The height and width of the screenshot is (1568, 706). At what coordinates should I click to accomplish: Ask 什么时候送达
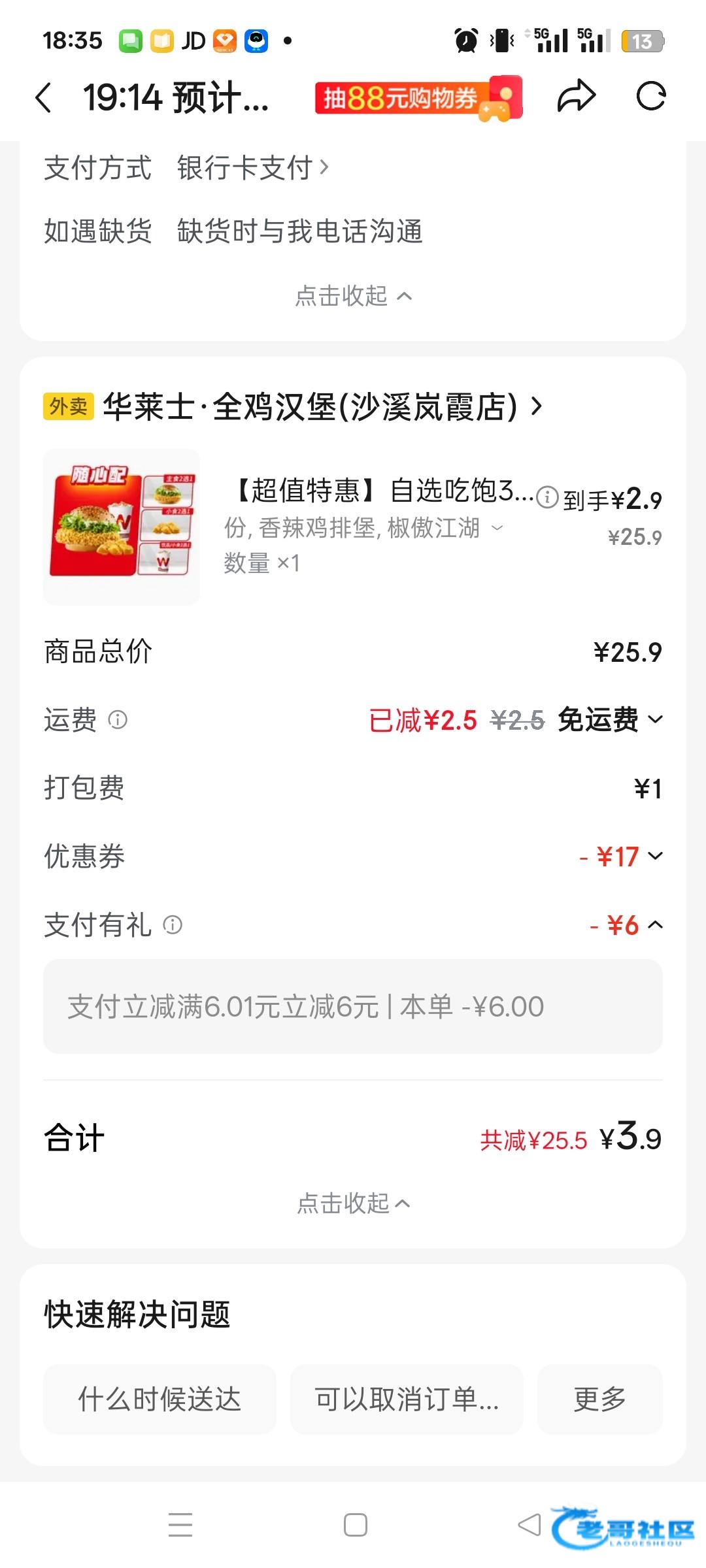coord(160,1399)
